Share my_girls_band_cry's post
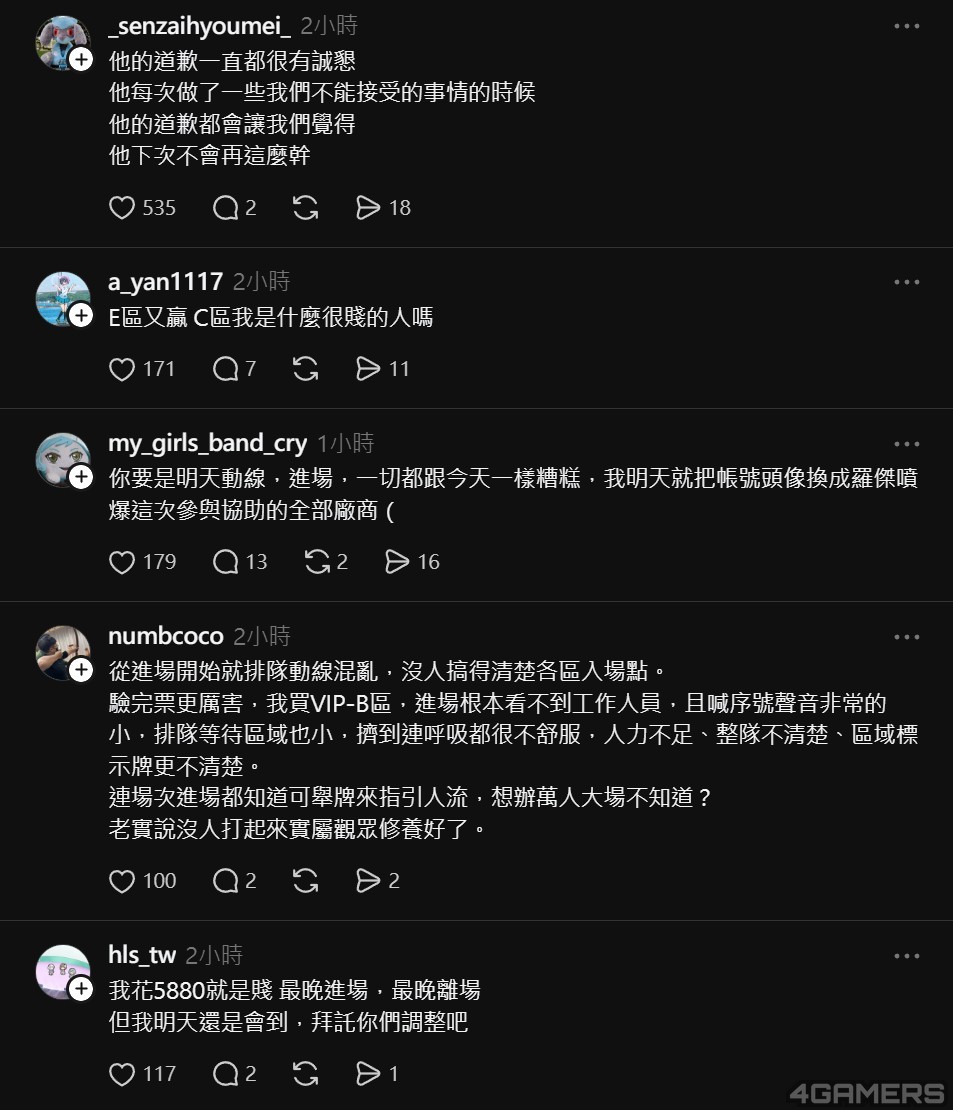Image resolution: width=953 pixels, height=1110 pixels. click(397, 562)
